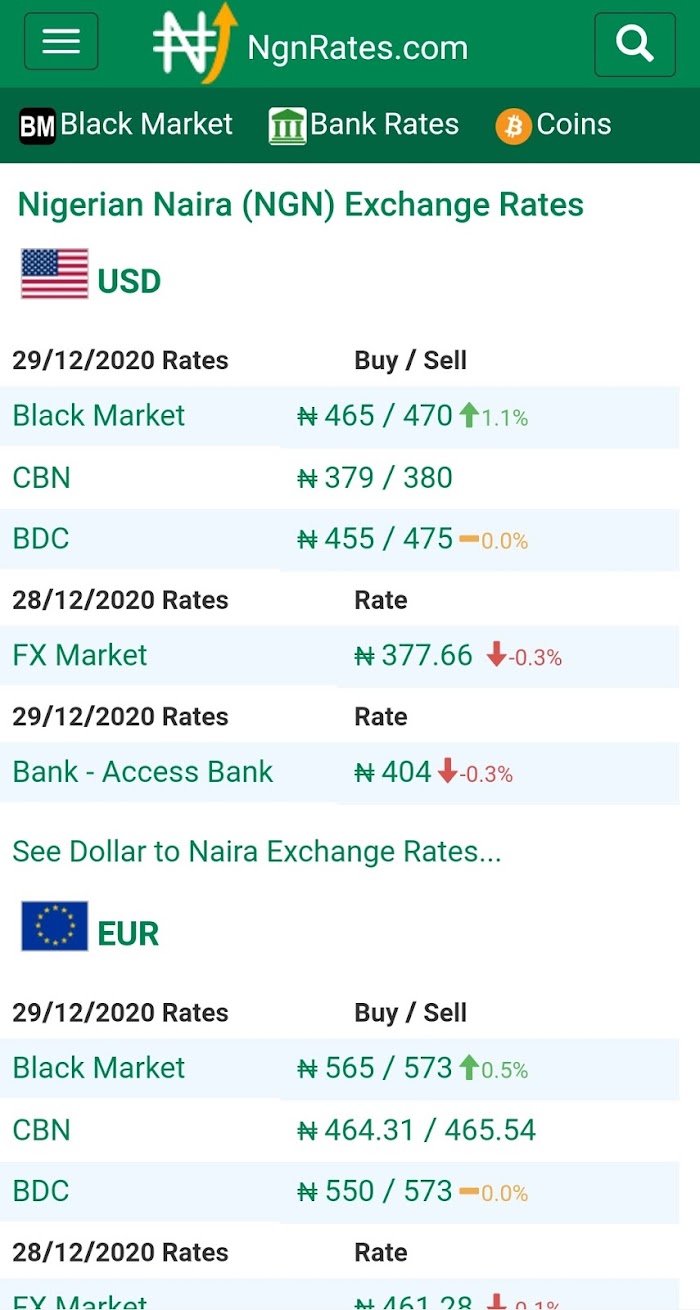The height and width of the screenshot is (1310, 700).
Task: See Dollar to Naira Exchange Rates link
Action: [x=257, y=852]
